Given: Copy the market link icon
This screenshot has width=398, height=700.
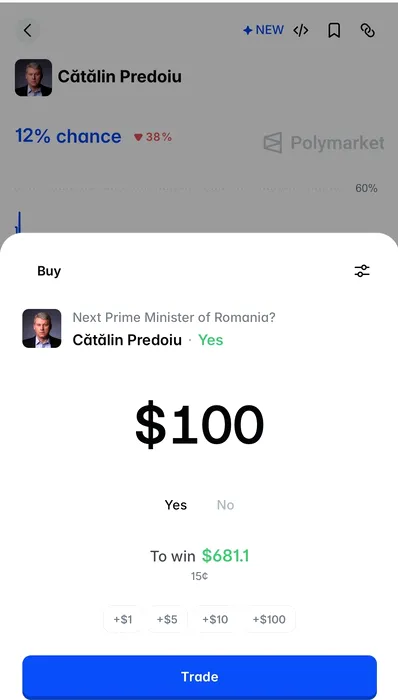Looking at the screenshot, I should (368, 30).
